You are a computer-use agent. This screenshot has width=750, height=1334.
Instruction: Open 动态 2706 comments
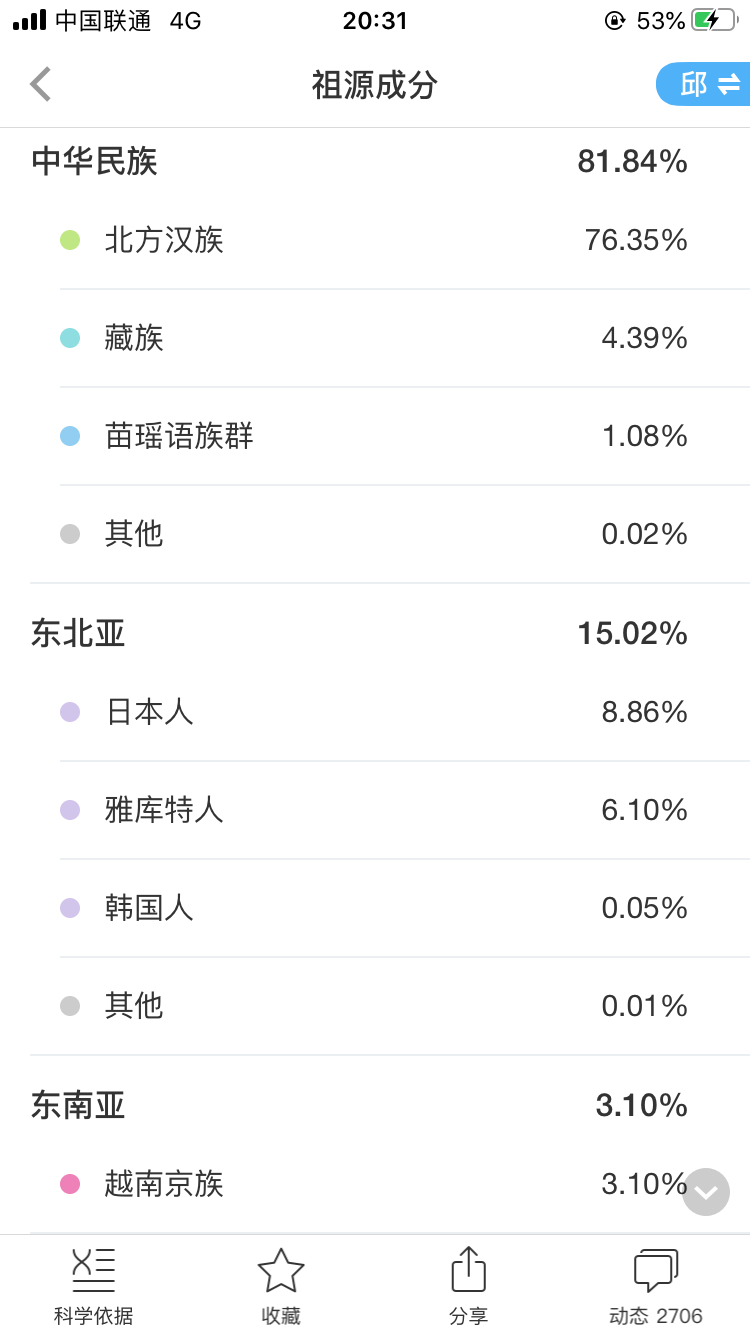point(656,1286)
